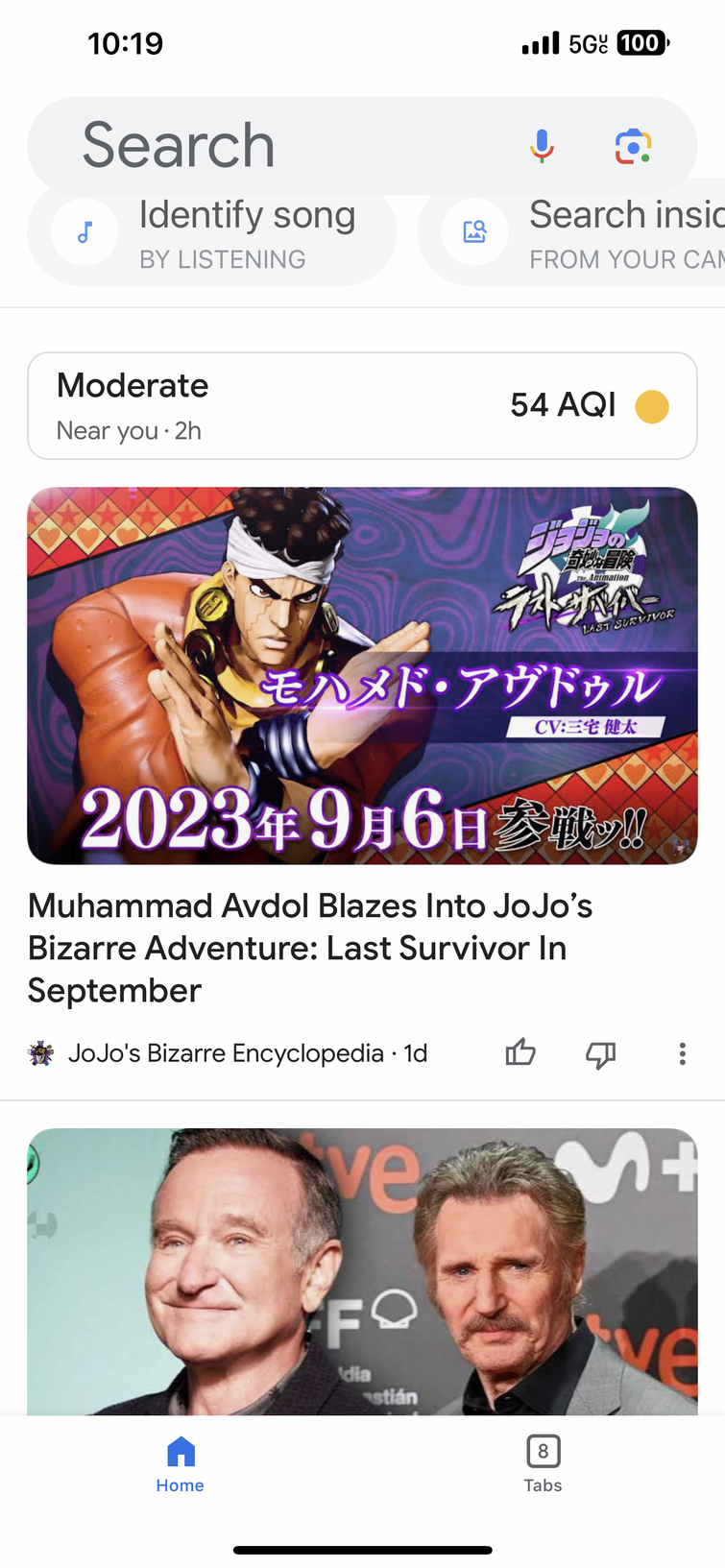The width and height of the screenshot is (725, 1568).
Task: Dislike the JoJo's Bizarre Encyclopedia story
Action: (600, 1054)
